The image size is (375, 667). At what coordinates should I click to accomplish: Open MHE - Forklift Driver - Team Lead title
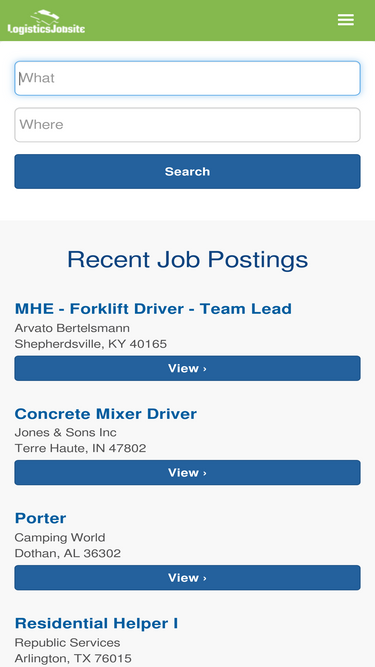pos(153,308)
